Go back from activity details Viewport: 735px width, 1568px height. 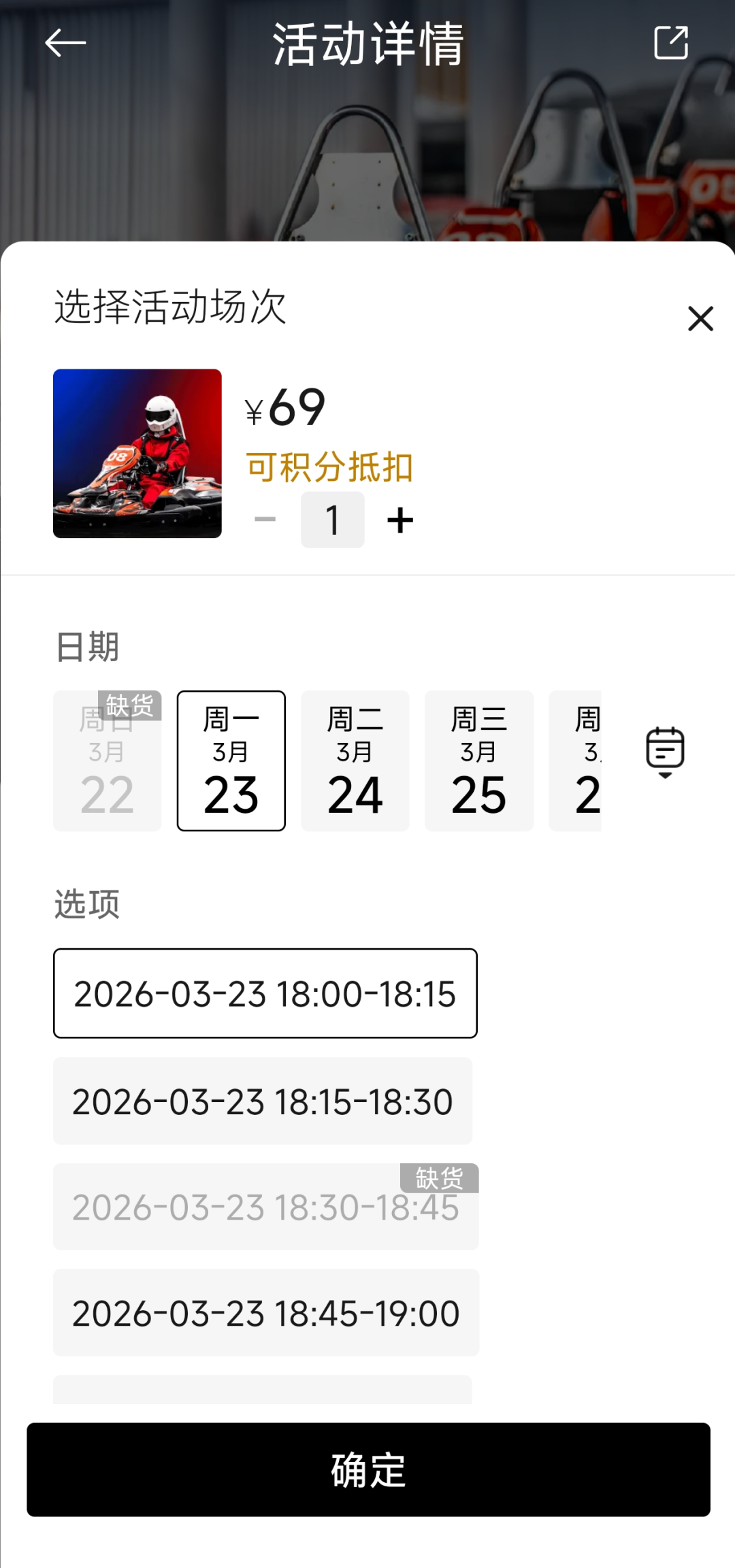point(65,44)
